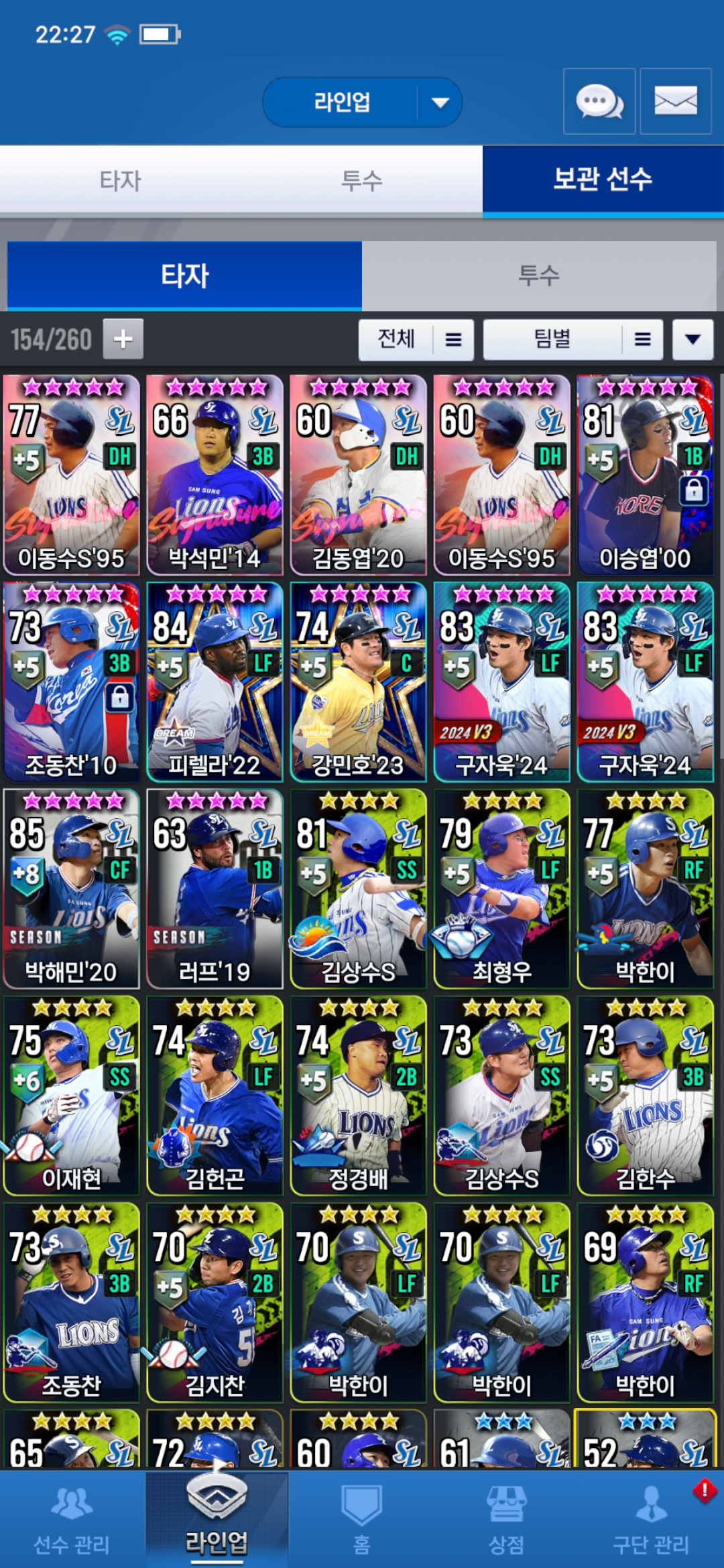Switch to the top 타자 tab
724x1568 pixels.
click(121, 180)
